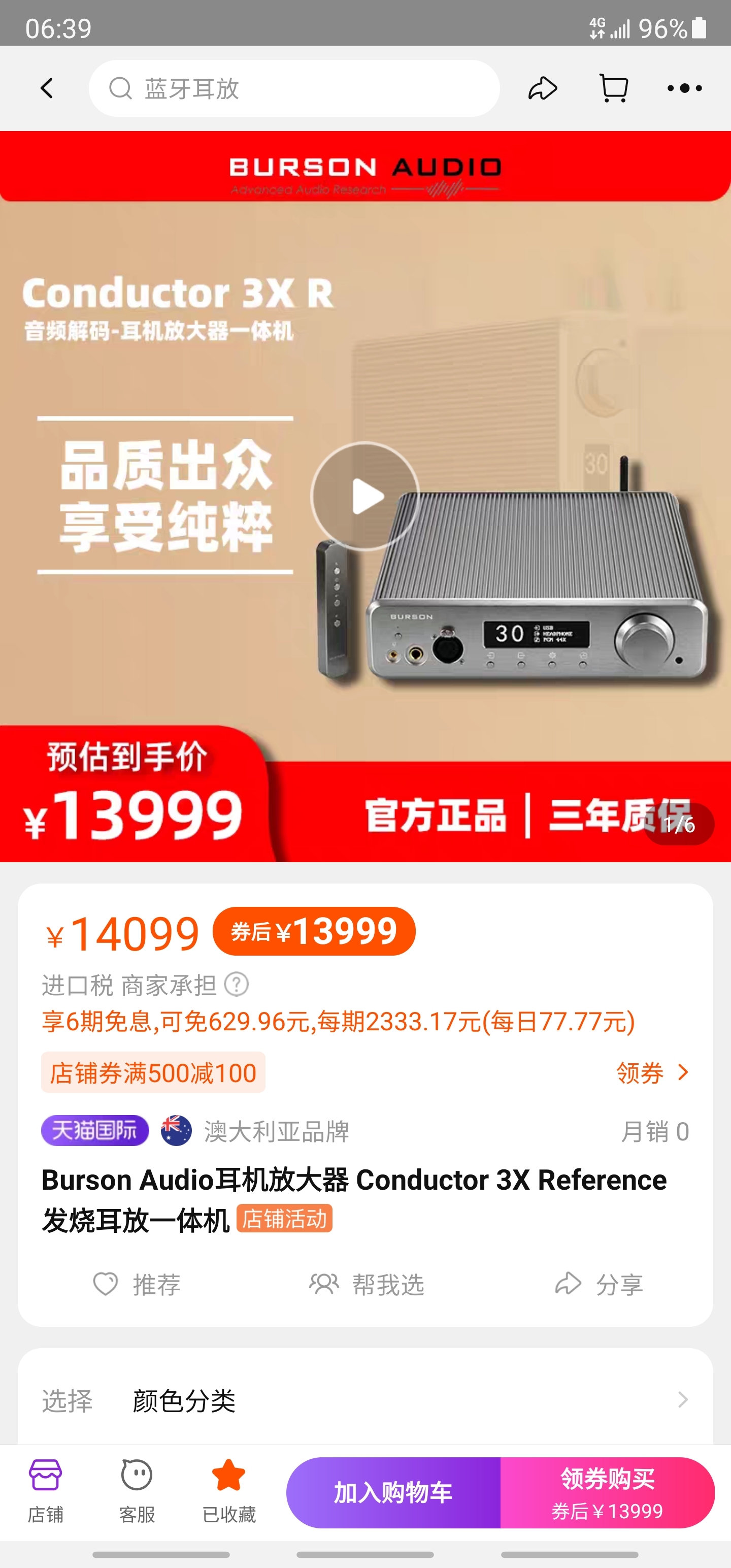The image size is (731, 1568).
Task: Open 颜色分类 selection row
Action: tap(365, 1400)
